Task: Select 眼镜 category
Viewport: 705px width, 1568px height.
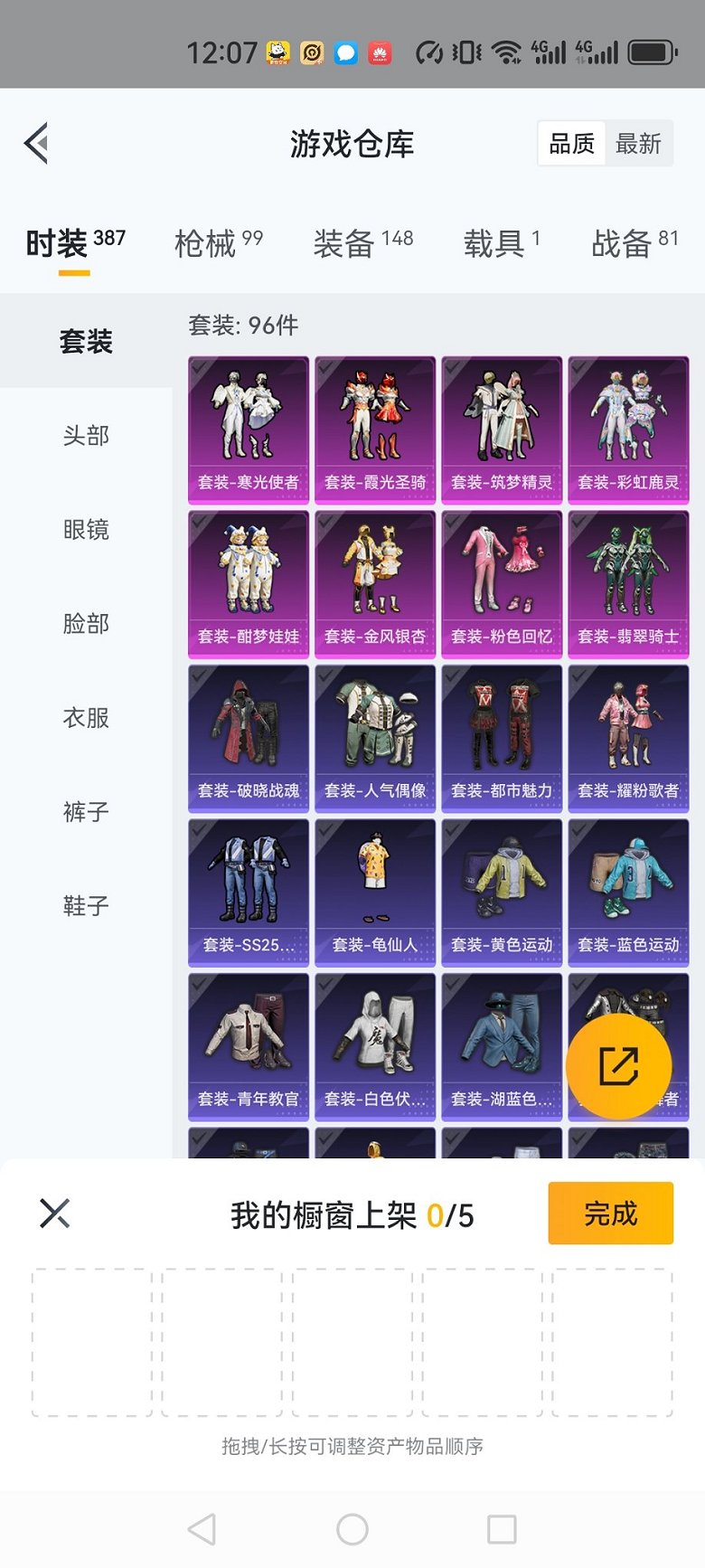Action: (x=86, y=529)
